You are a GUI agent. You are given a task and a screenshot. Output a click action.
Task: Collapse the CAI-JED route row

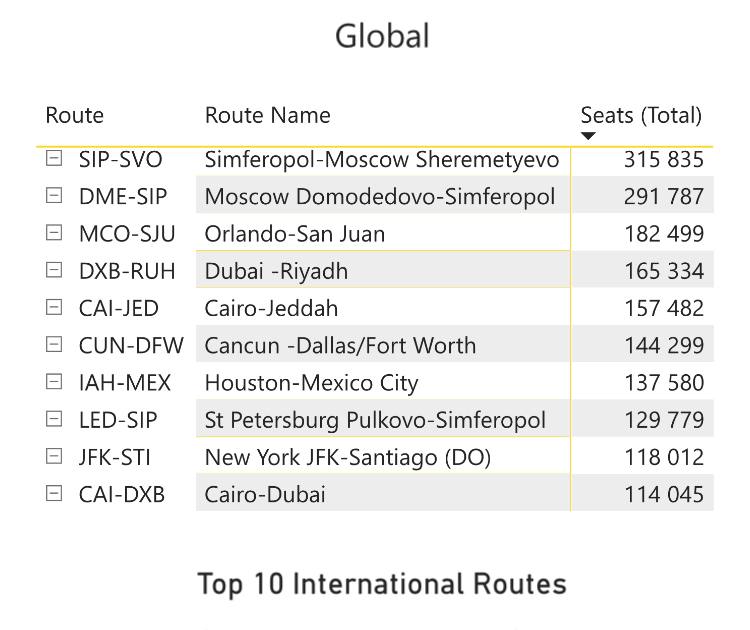pos(54,307)
